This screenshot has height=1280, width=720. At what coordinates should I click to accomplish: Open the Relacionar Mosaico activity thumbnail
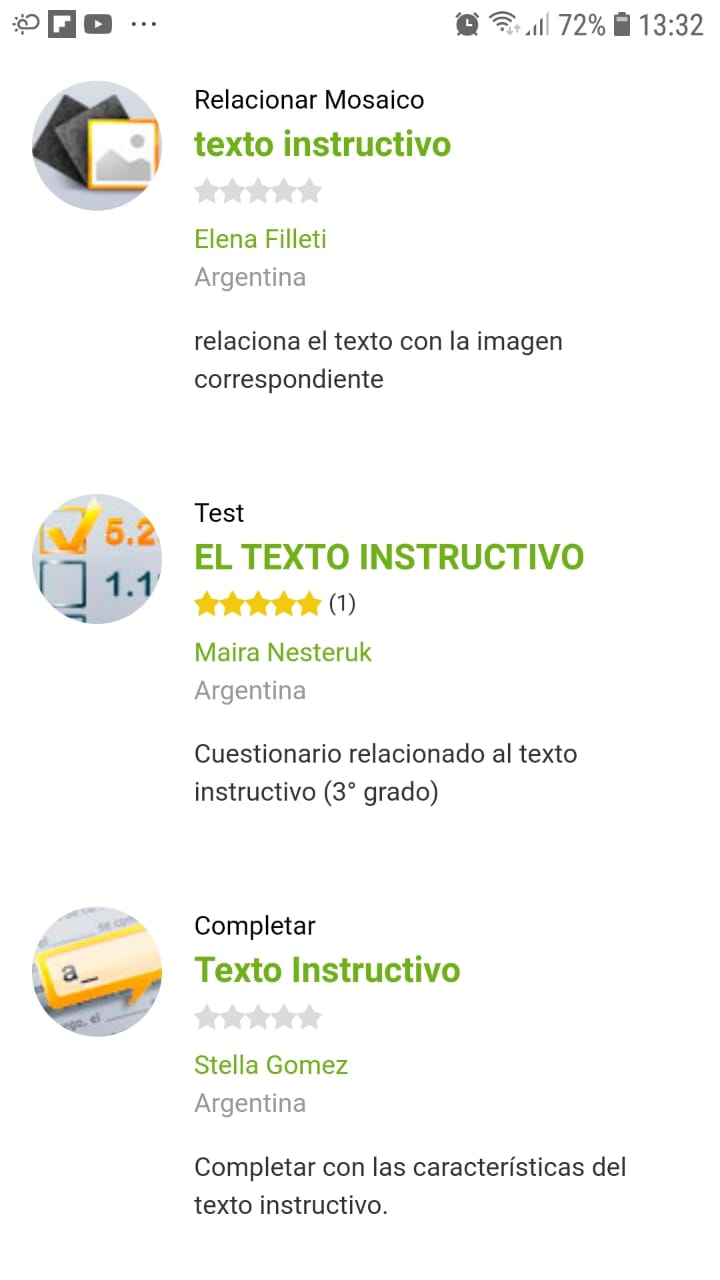[97, 146]
